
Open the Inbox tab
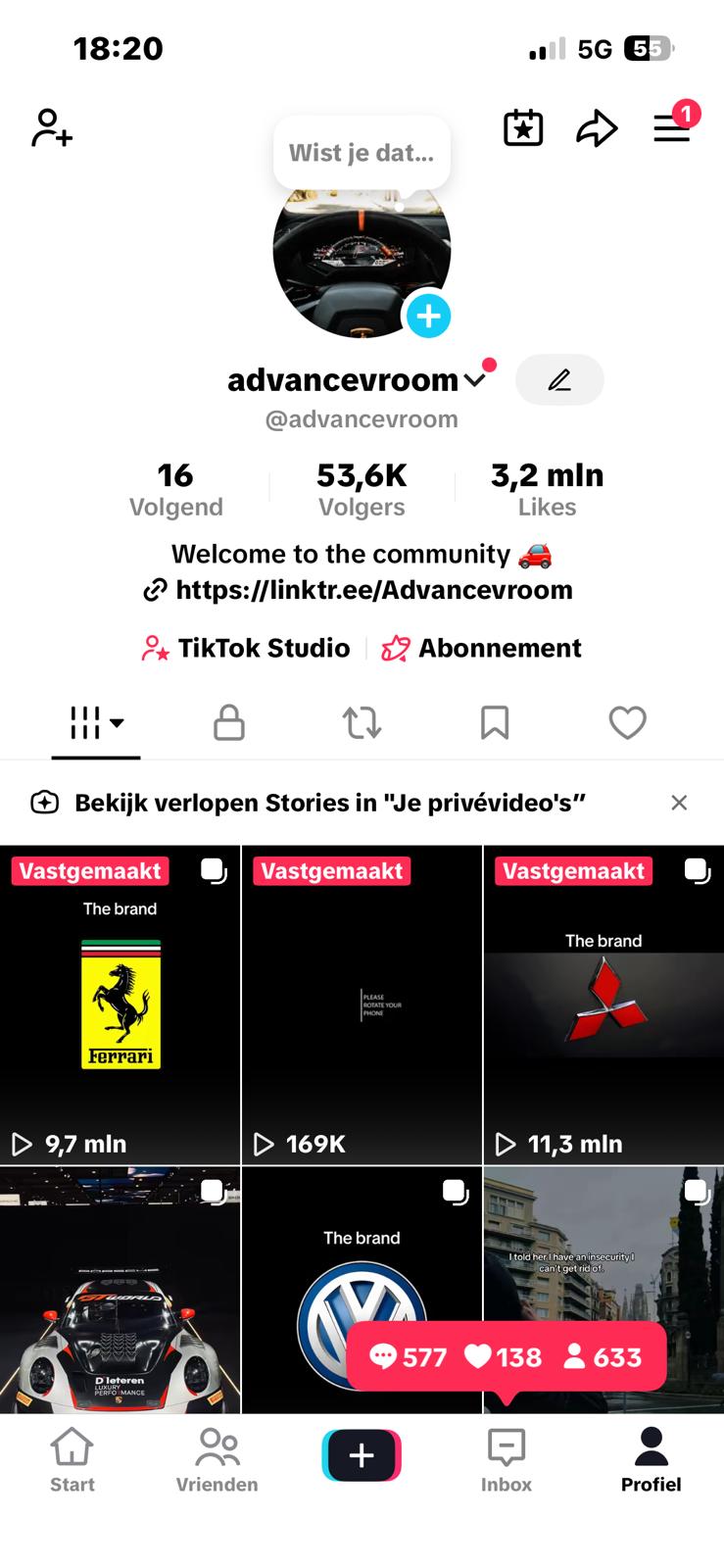507,1460
